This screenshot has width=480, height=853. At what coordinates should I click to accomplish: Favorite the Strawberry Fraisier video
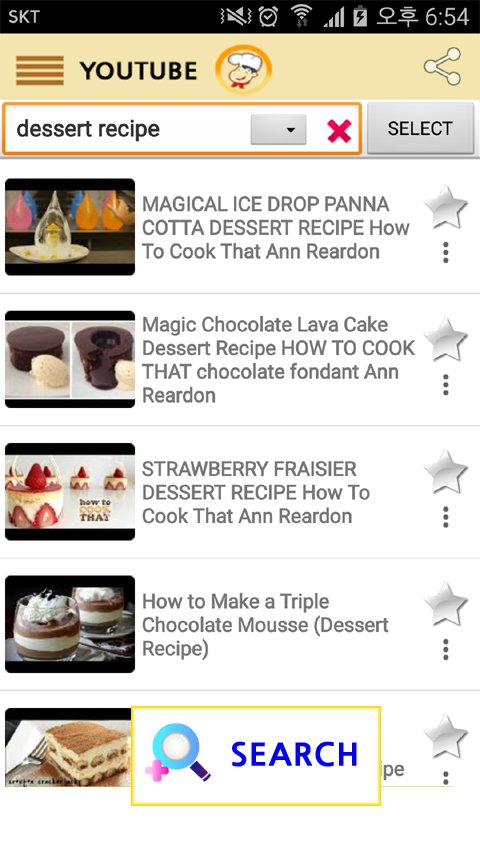point(446,472)
